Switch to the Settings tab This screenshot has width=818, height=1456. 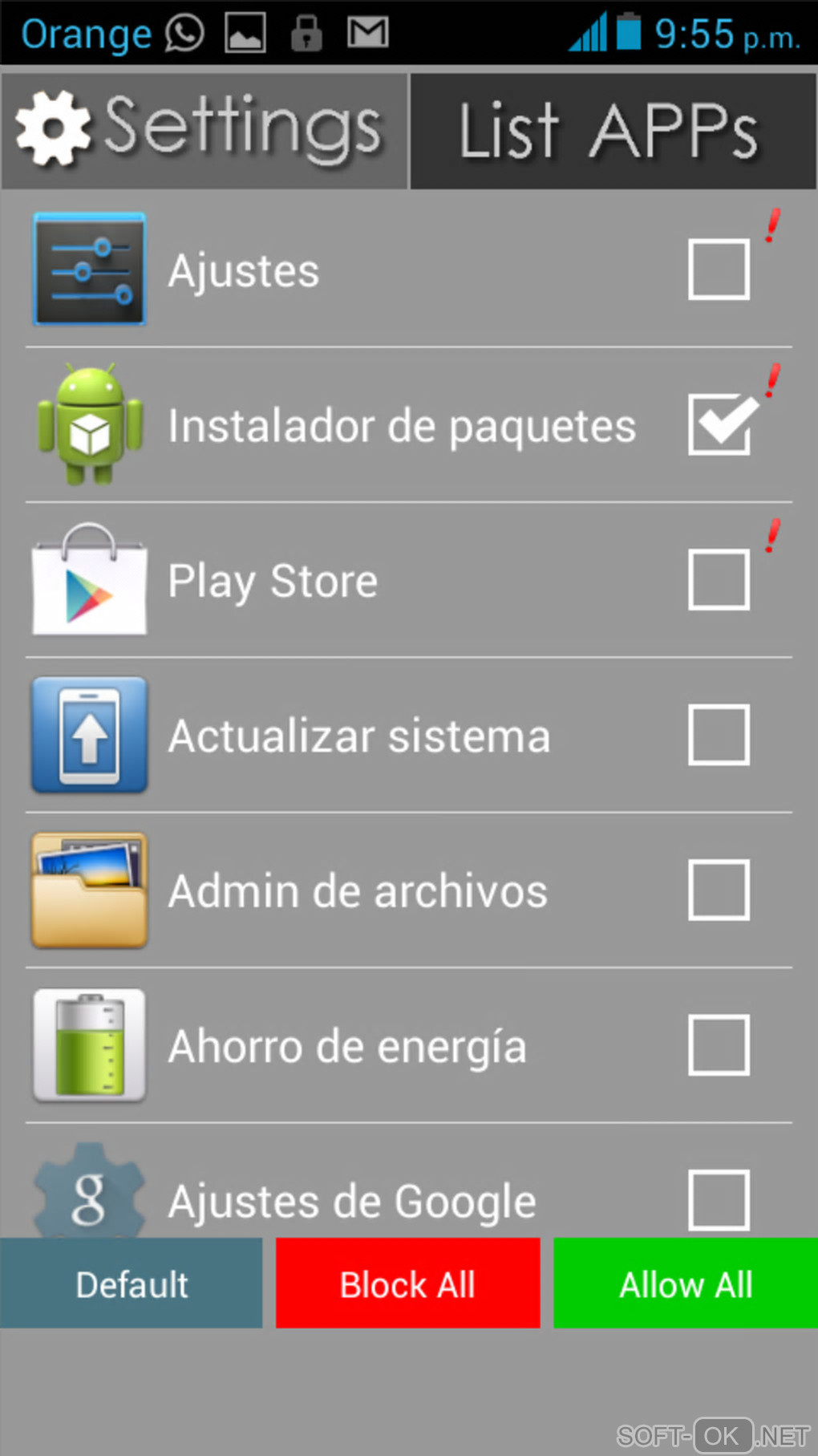click(x=204, y=131)
